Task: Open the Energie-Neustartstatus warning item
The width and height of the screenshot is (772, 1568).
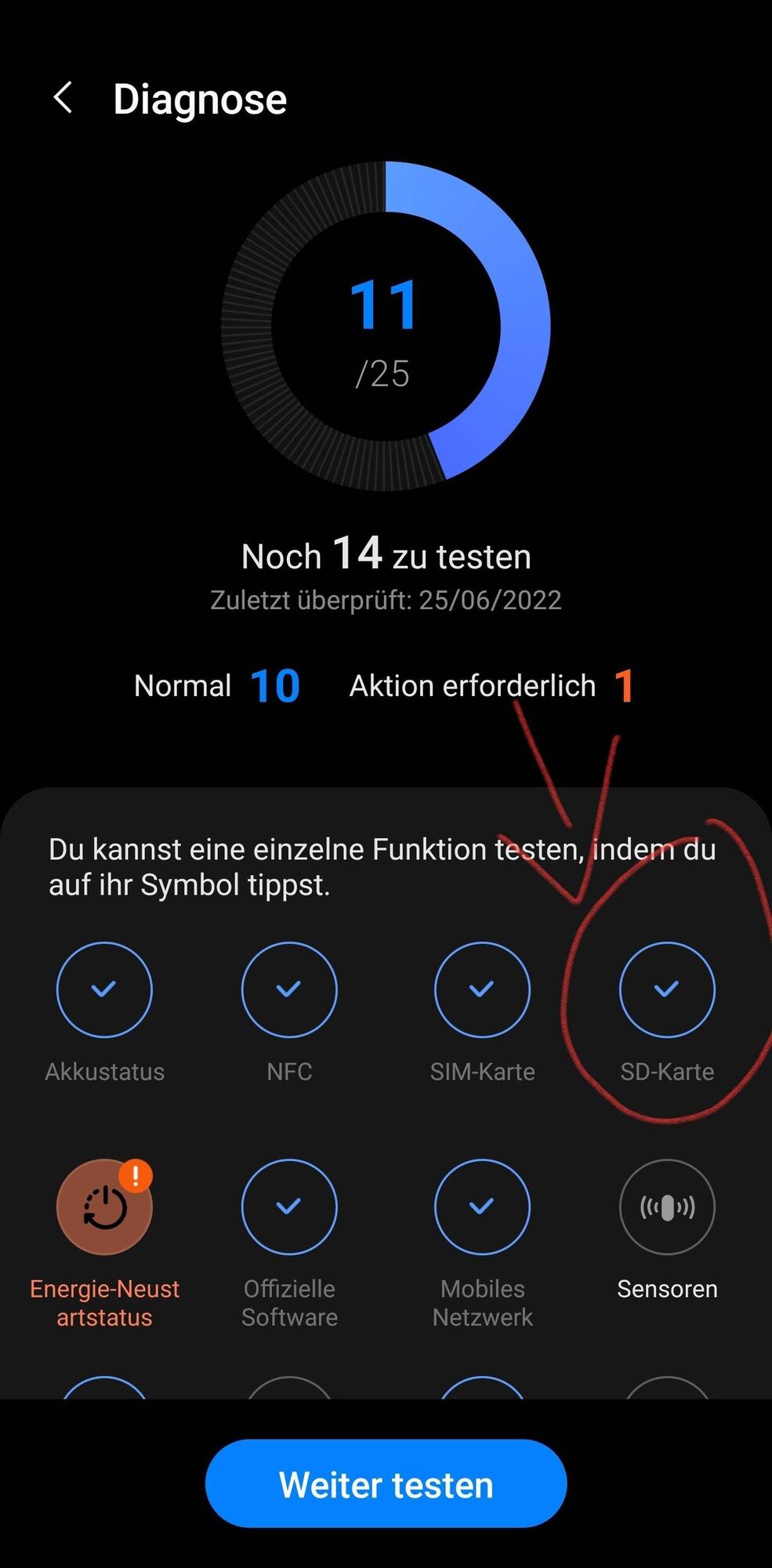Action: click(104, 1207)
